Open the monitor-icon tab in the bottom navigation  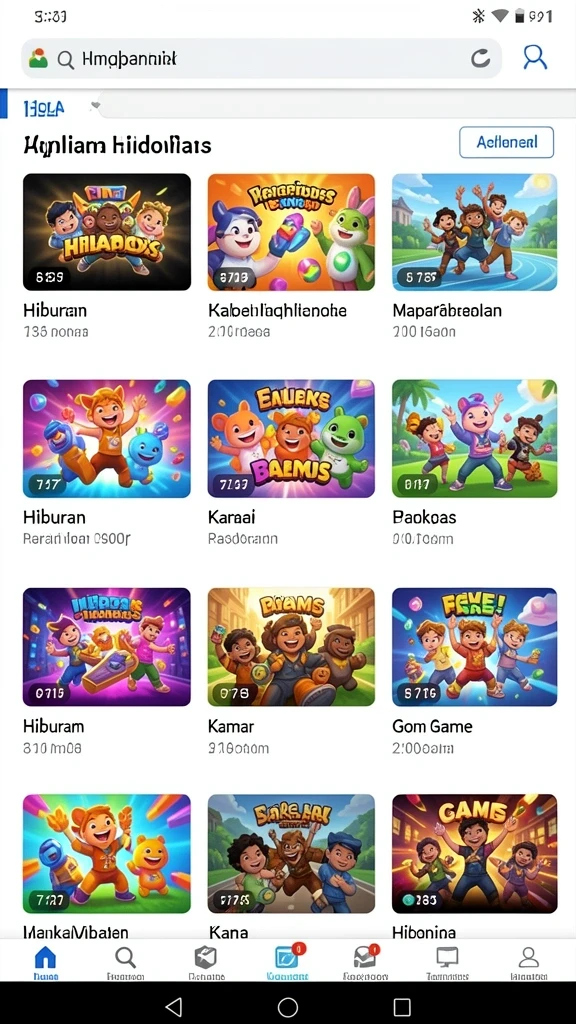tap(447, 962)
